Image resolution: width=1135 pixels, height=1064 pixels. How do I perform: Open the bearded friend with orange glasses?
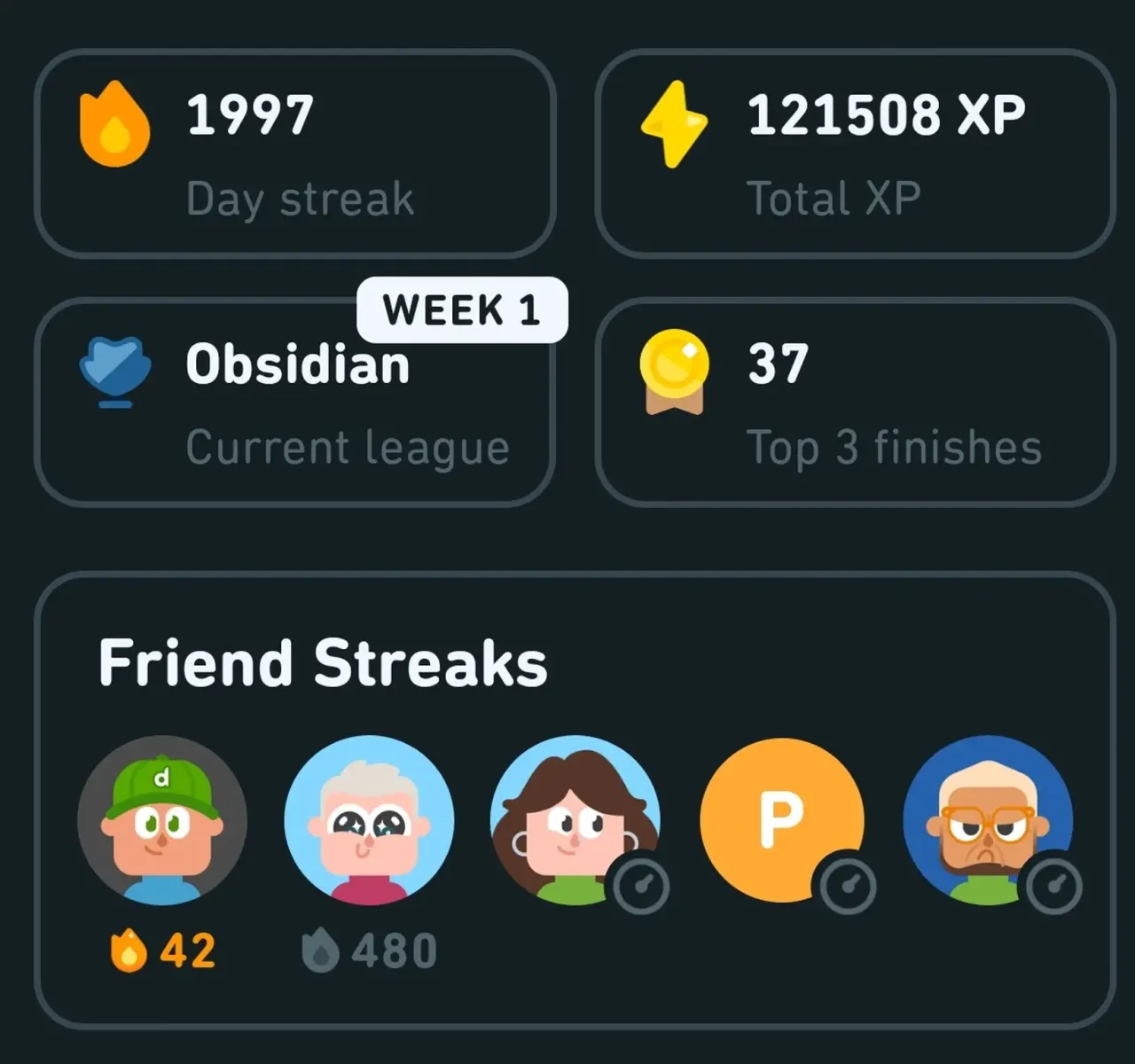tap(987, 820)
